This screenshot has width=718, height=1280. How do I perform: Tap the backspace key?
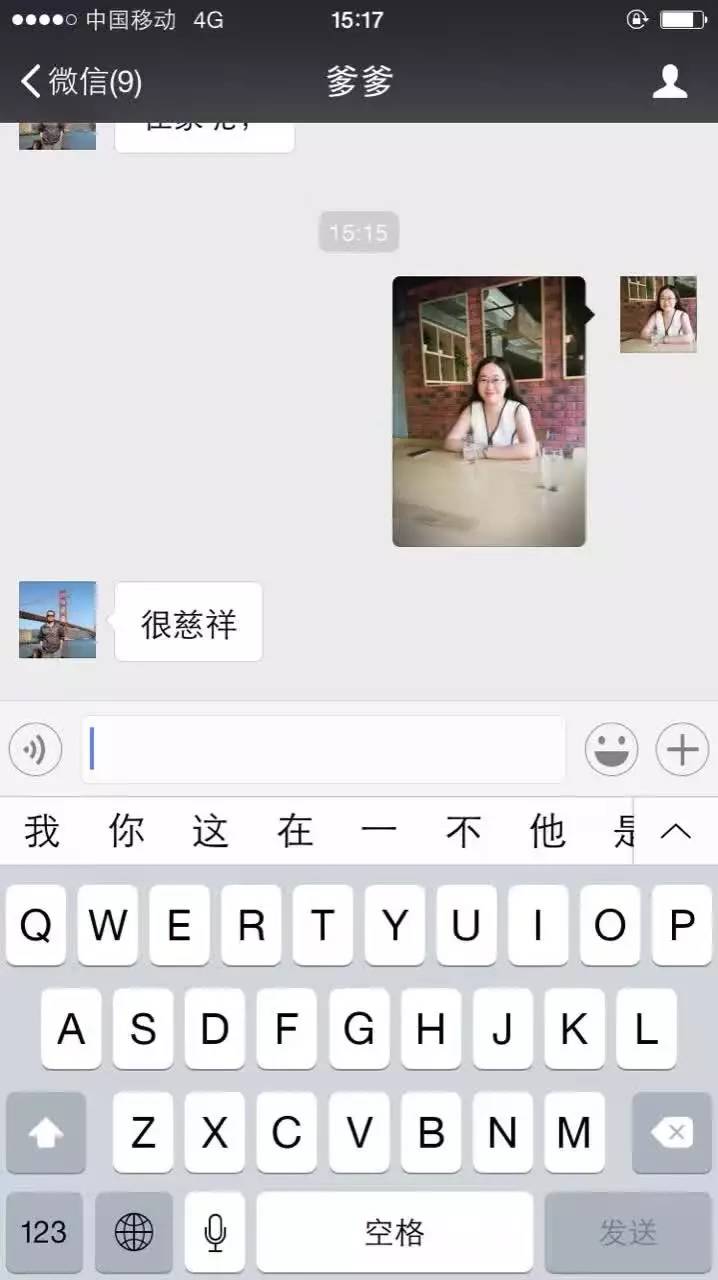[672, 1132]
